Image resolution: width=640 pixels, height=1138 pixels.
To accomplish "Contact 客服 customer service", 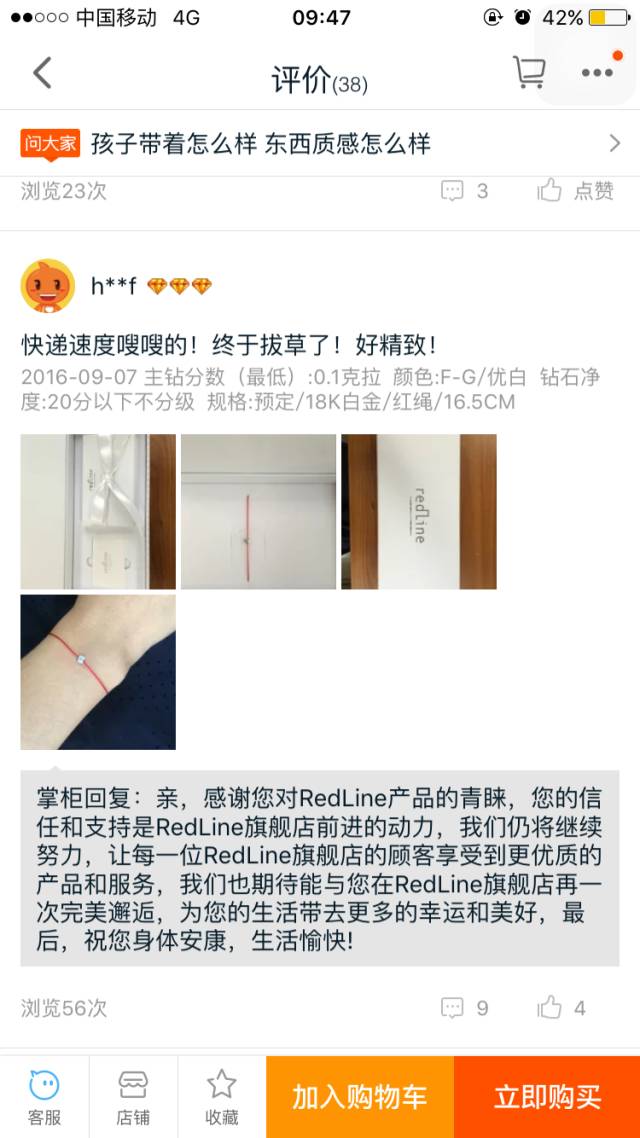I will (44, 1097).
